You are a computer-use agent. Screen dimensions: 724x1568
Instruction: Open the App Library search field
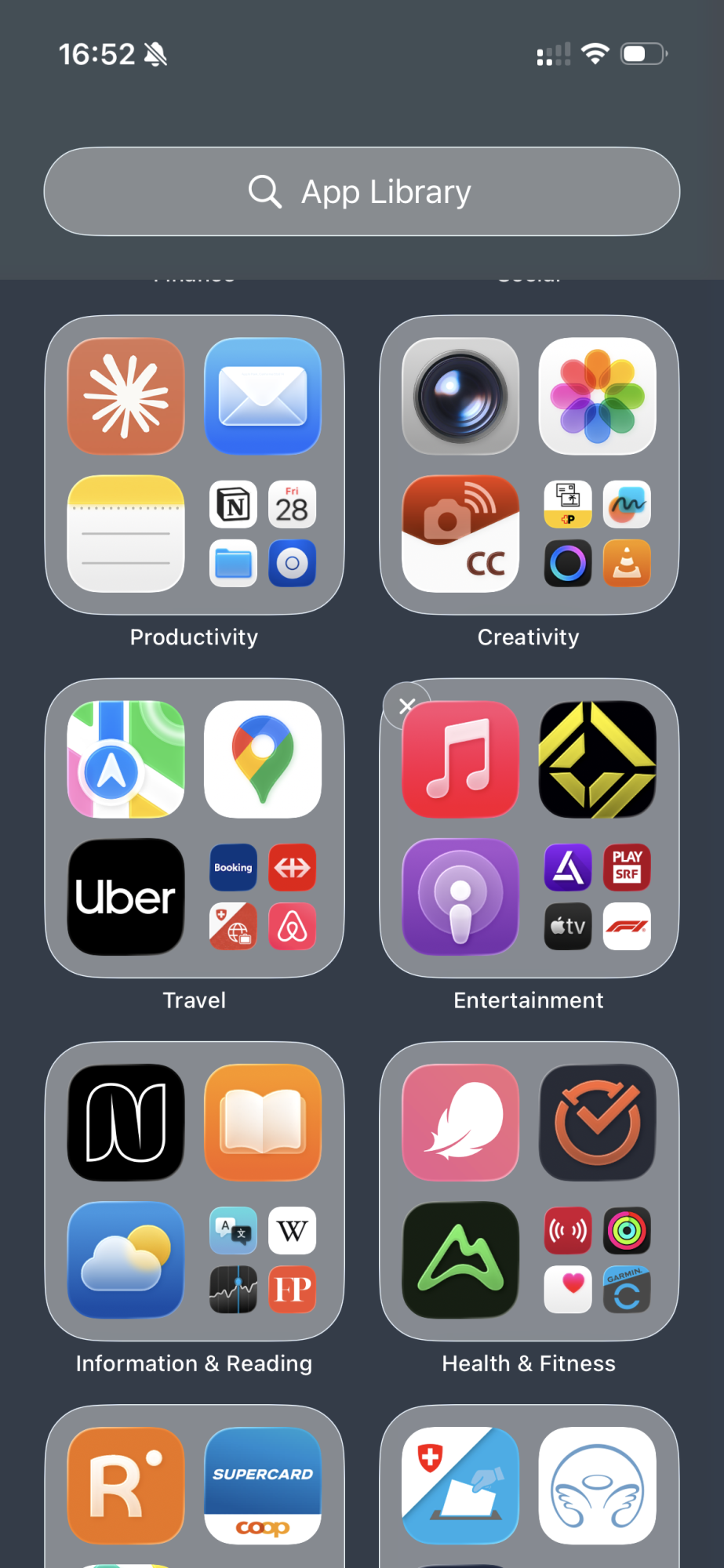pos(362,191)
